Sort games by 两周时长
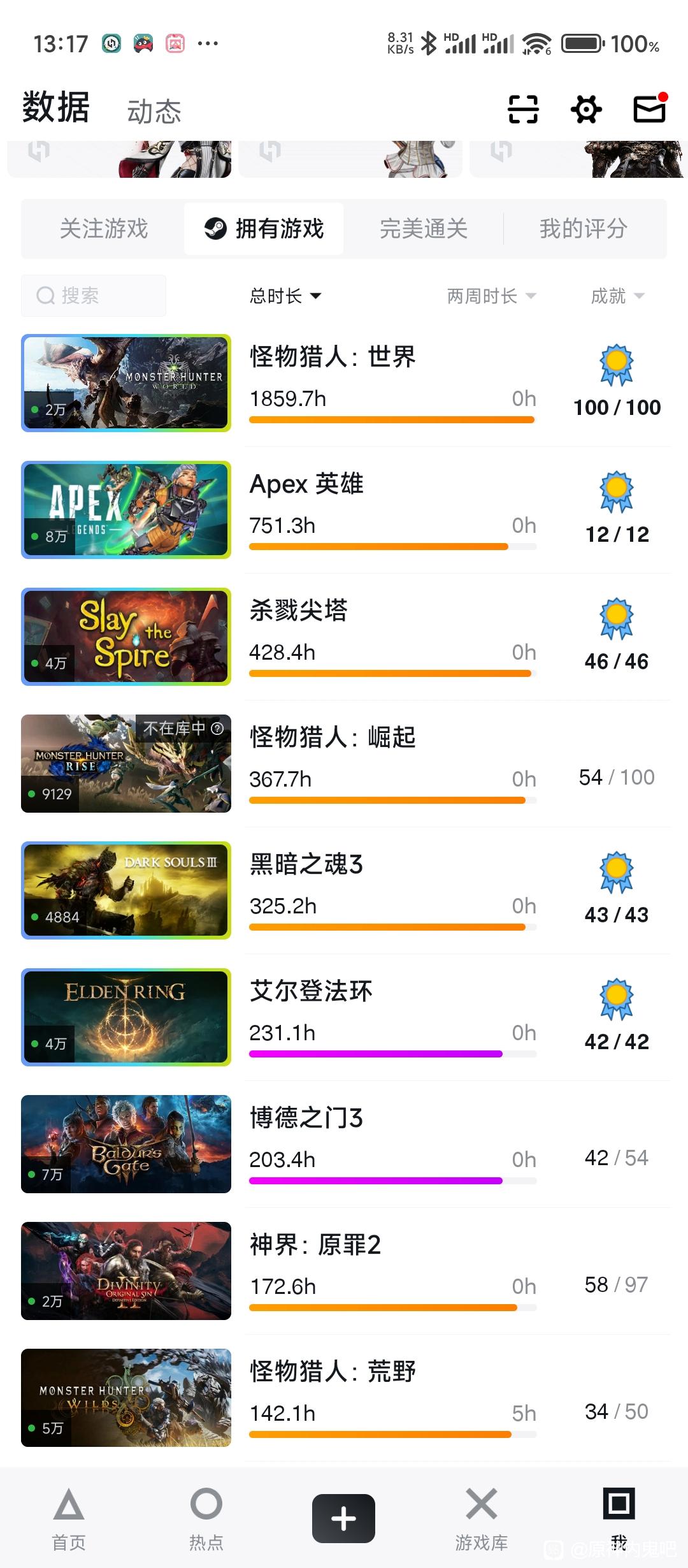 point(491,296)
